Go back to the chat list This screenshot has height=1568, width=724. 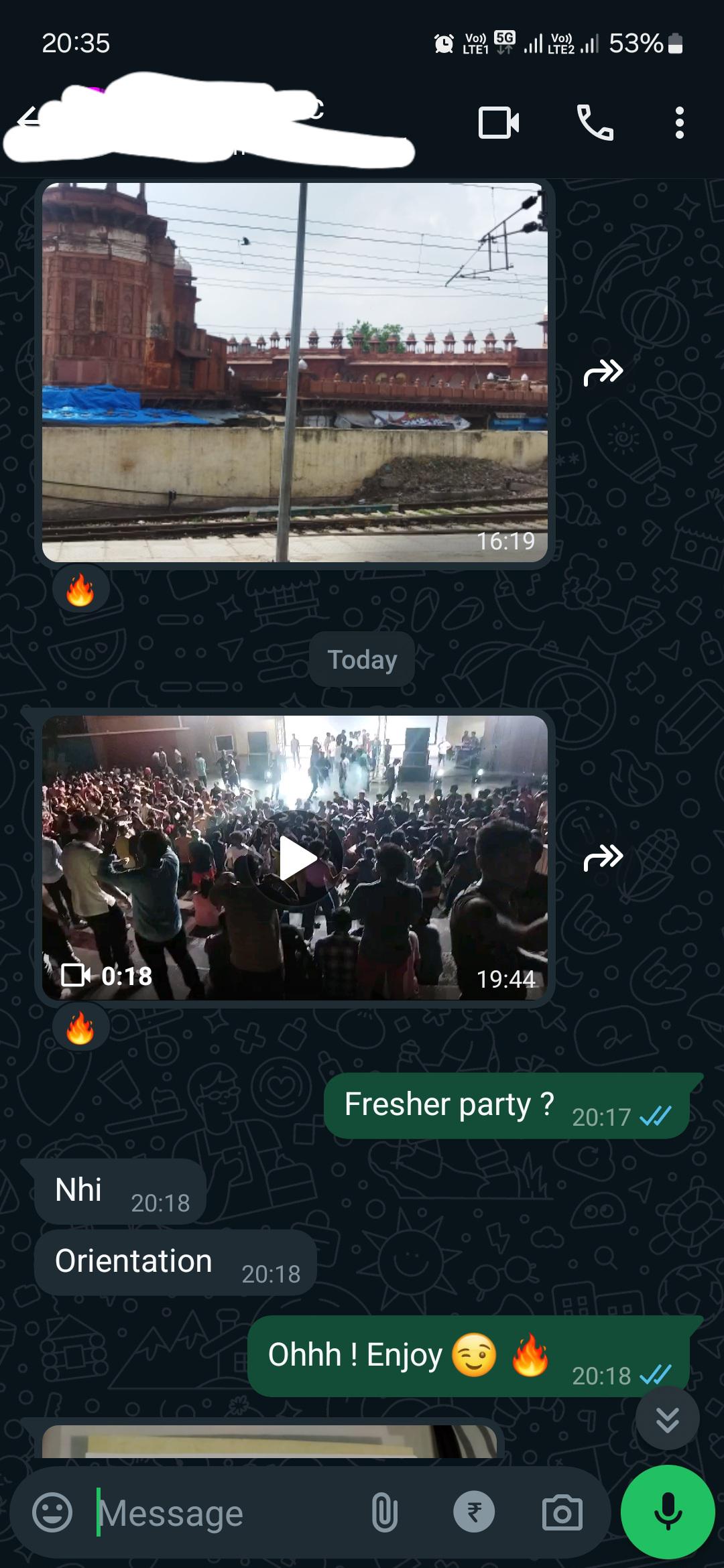coord(27,120)
